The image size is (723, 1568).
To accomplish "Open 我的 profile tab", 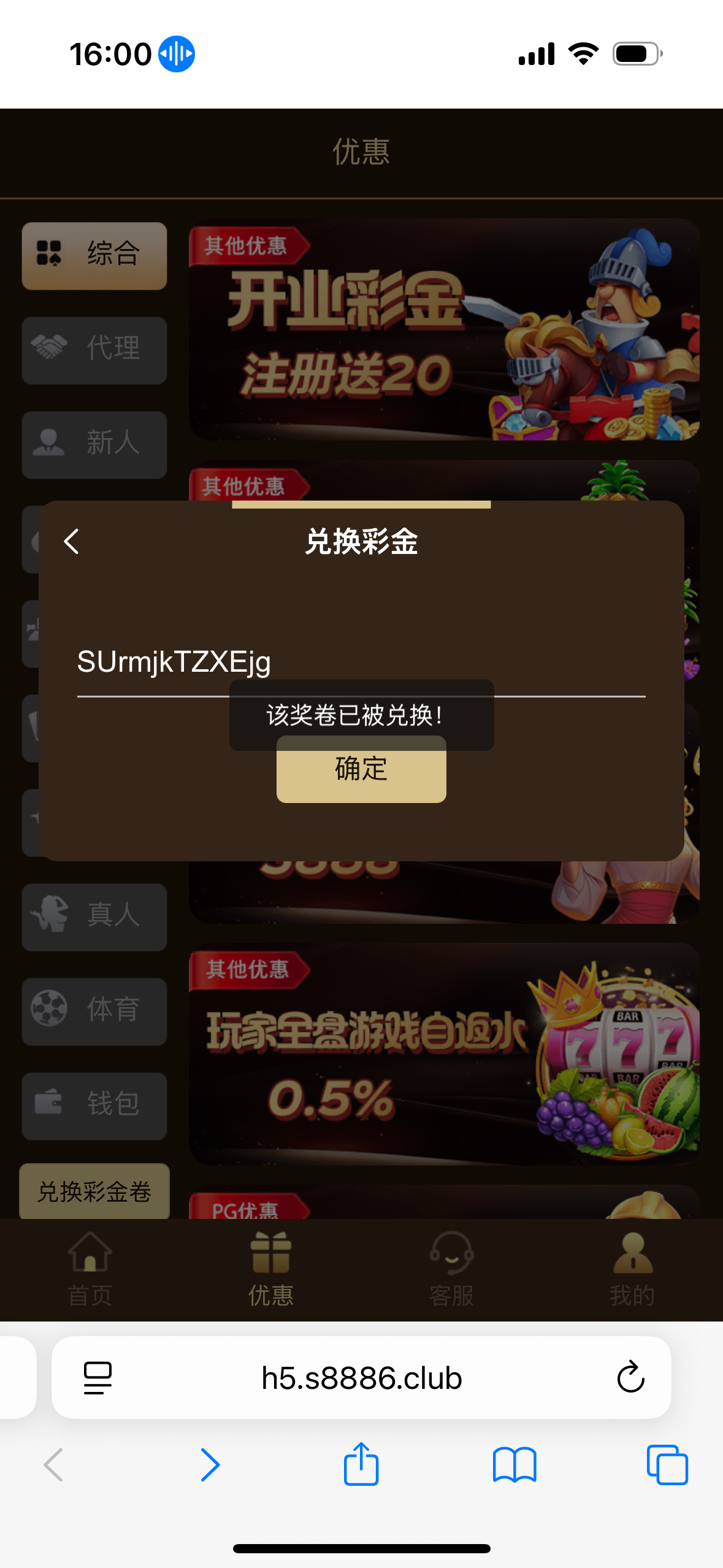I will pyautogui.click(x=632, y=1269).
